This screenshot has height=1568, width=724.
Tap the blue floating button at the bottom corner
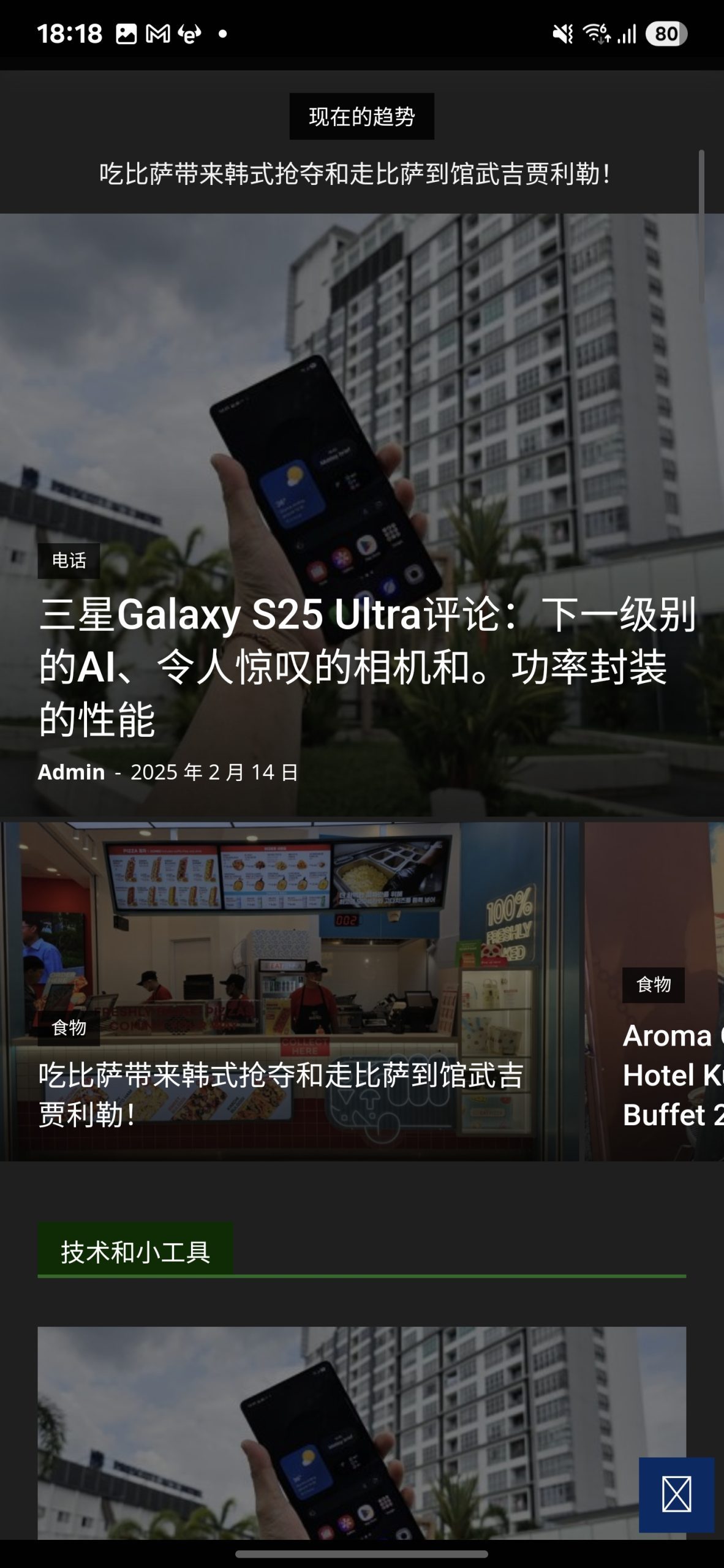pyautogui.click(x=676, y=1494)
